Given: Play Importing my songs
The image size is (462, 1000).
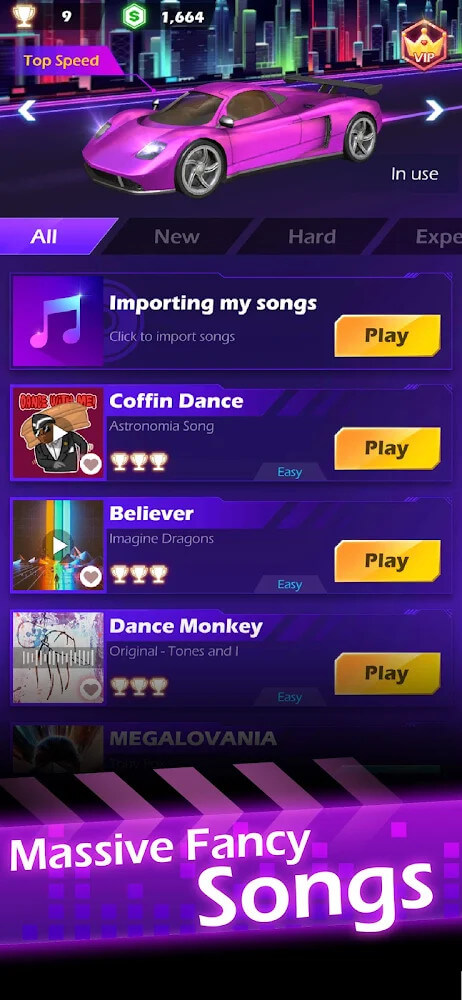Looking at the screenshot, I should click(x=387, y=335).
